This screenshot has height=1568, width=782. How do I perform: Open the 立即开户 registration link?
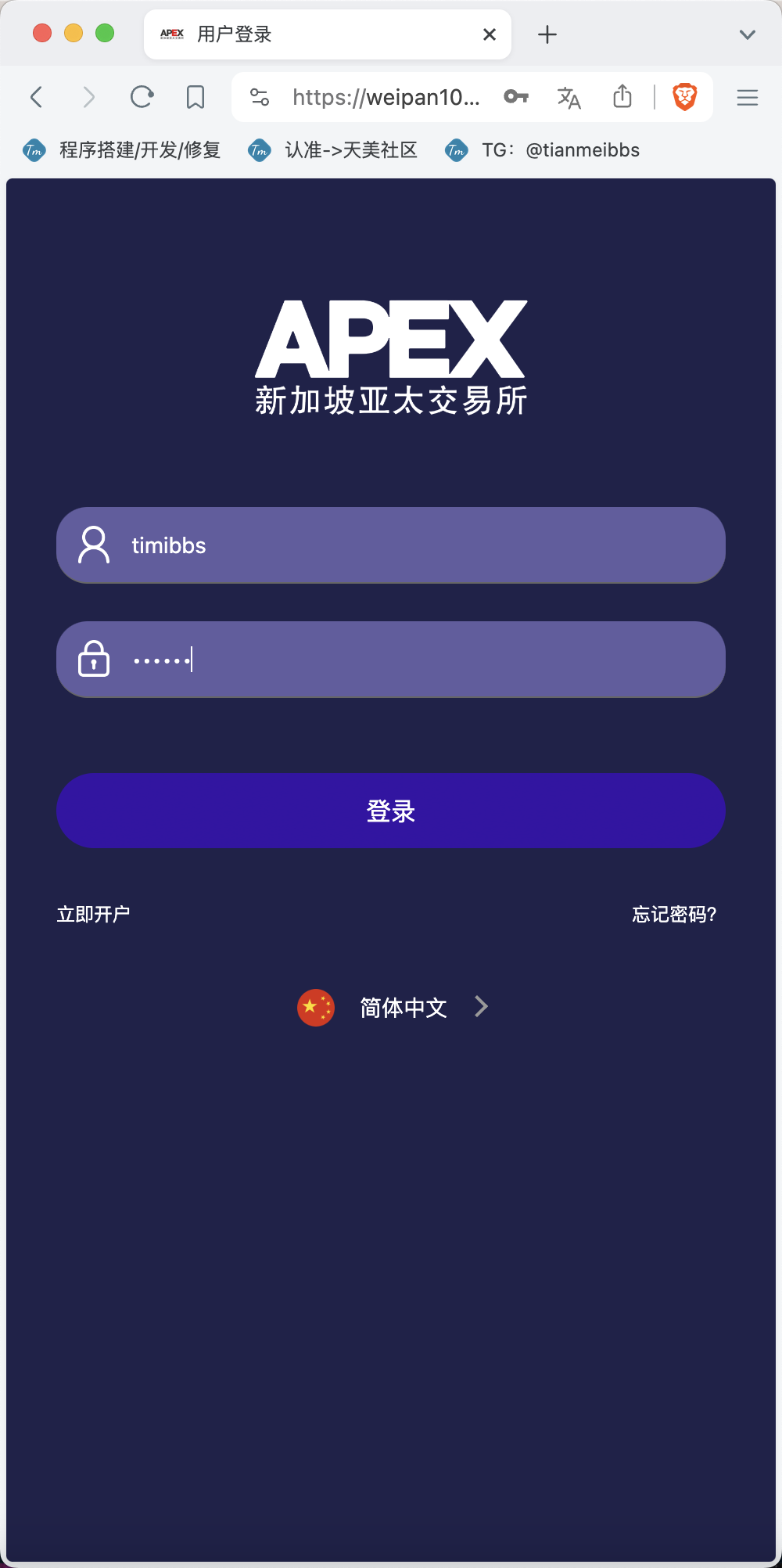[94, 914]
